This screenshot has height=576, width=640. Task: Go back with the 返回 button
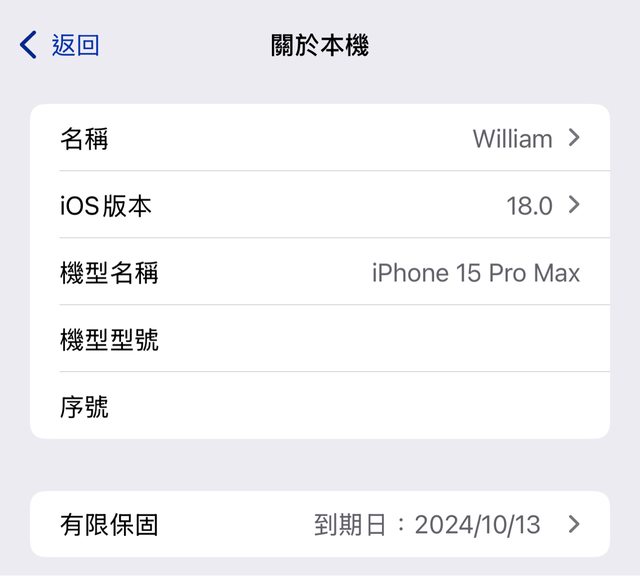click(60, 45)
